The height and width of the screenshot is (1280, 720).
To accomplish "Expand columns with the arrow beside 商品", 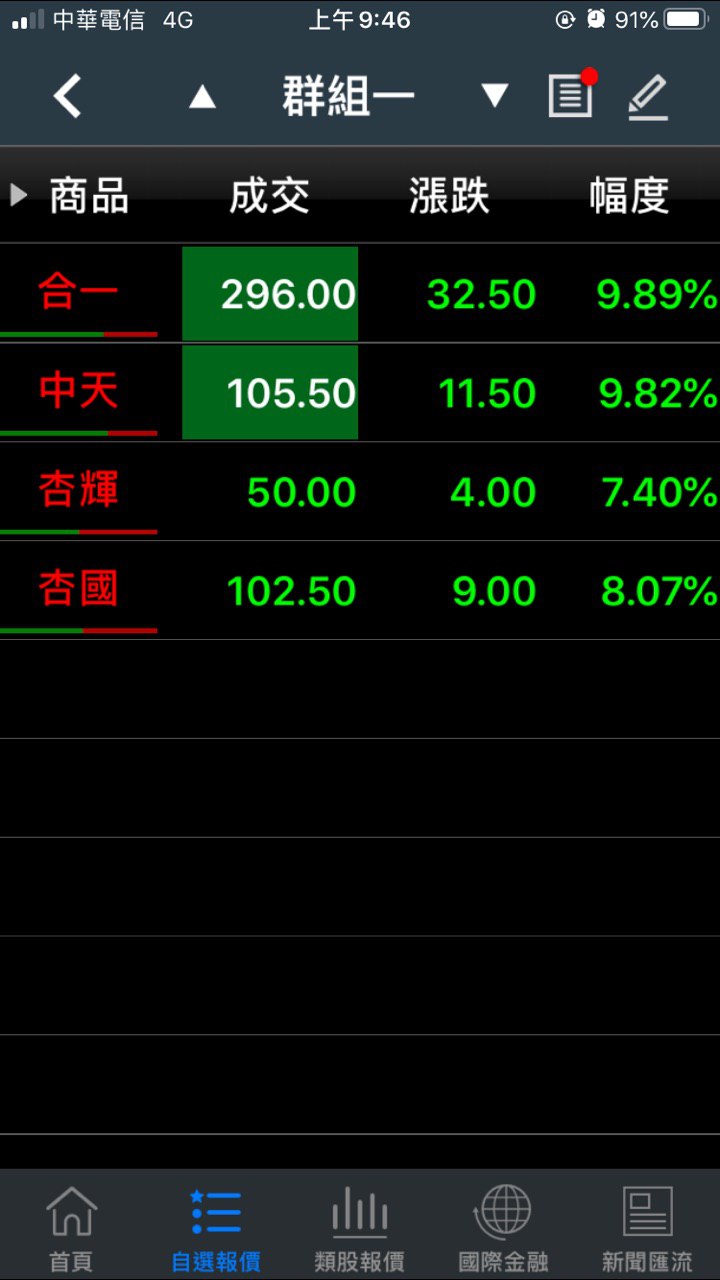I will [18, 195].
